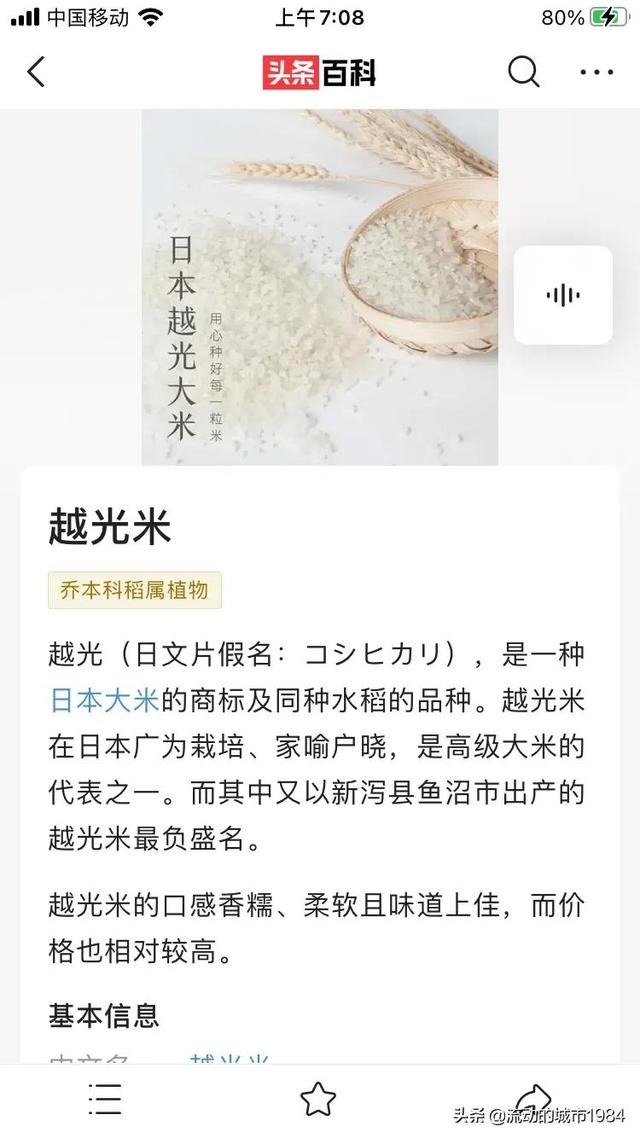Screen dimensions: 640x1138
Task: View the 日本越光大米 header image
Action: point(320,287)
